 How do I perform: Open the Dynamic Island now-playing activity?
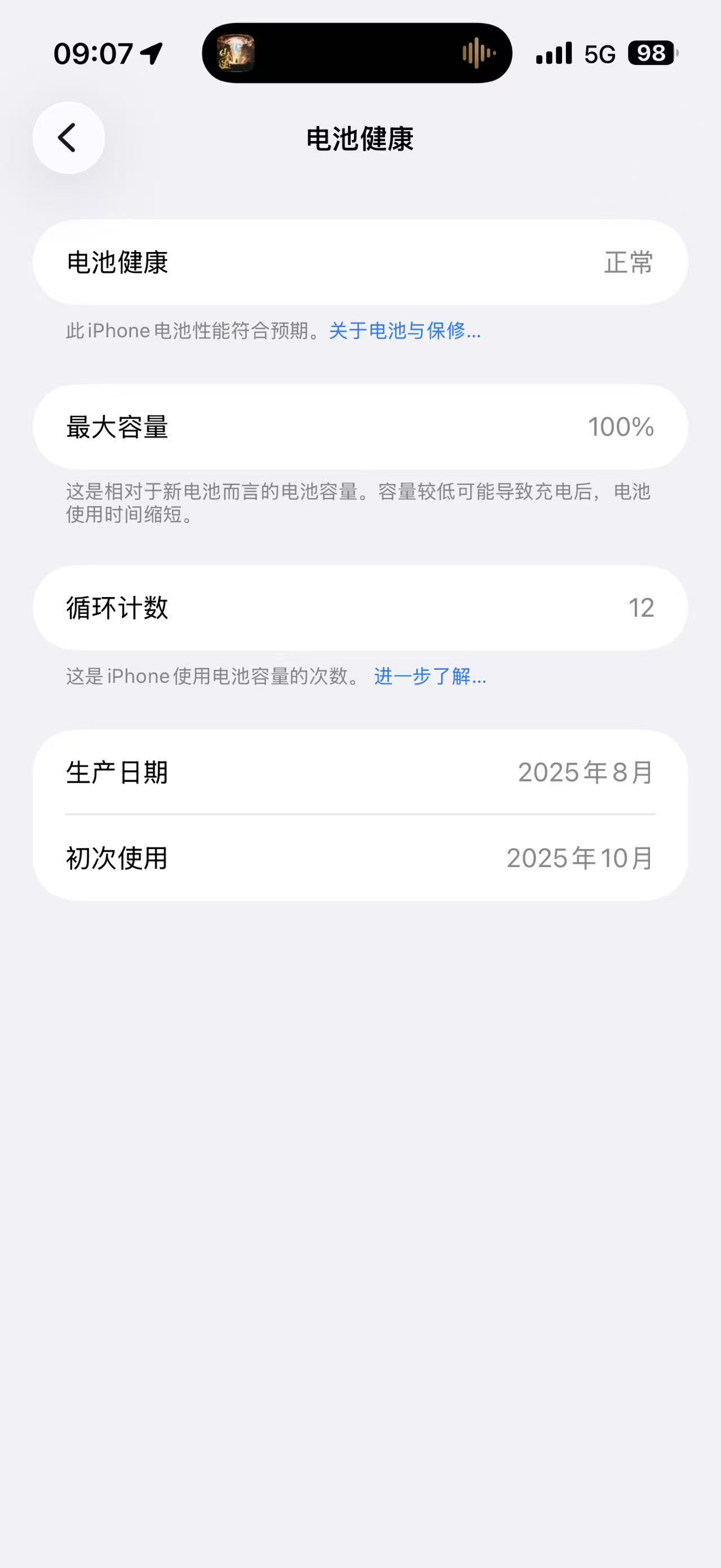[x=356, y=54]
